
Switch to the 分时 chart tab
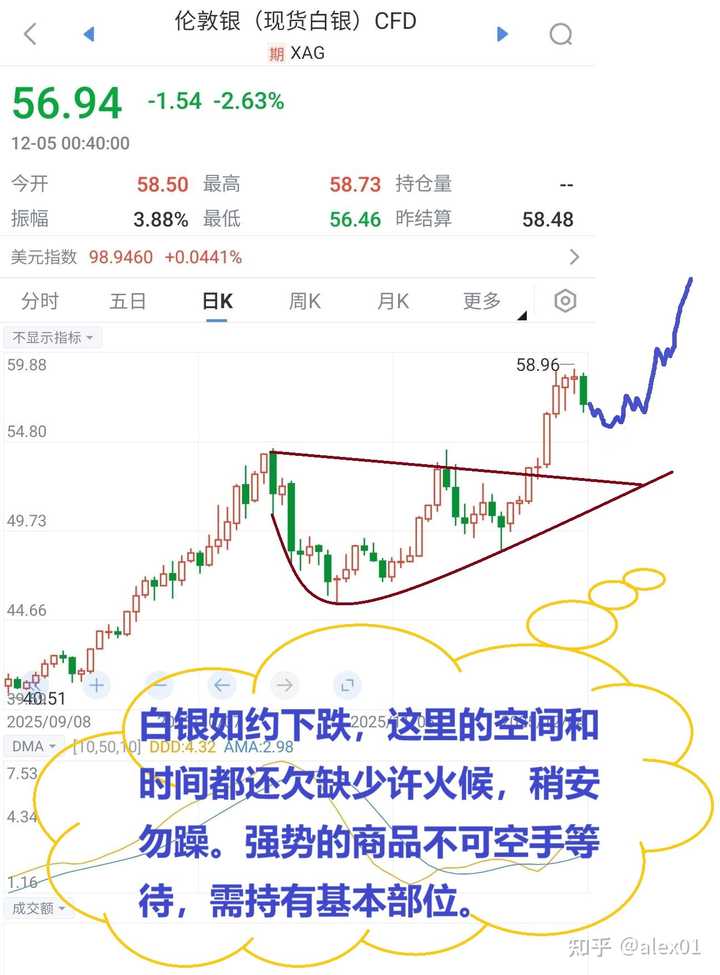click(40, 301)
